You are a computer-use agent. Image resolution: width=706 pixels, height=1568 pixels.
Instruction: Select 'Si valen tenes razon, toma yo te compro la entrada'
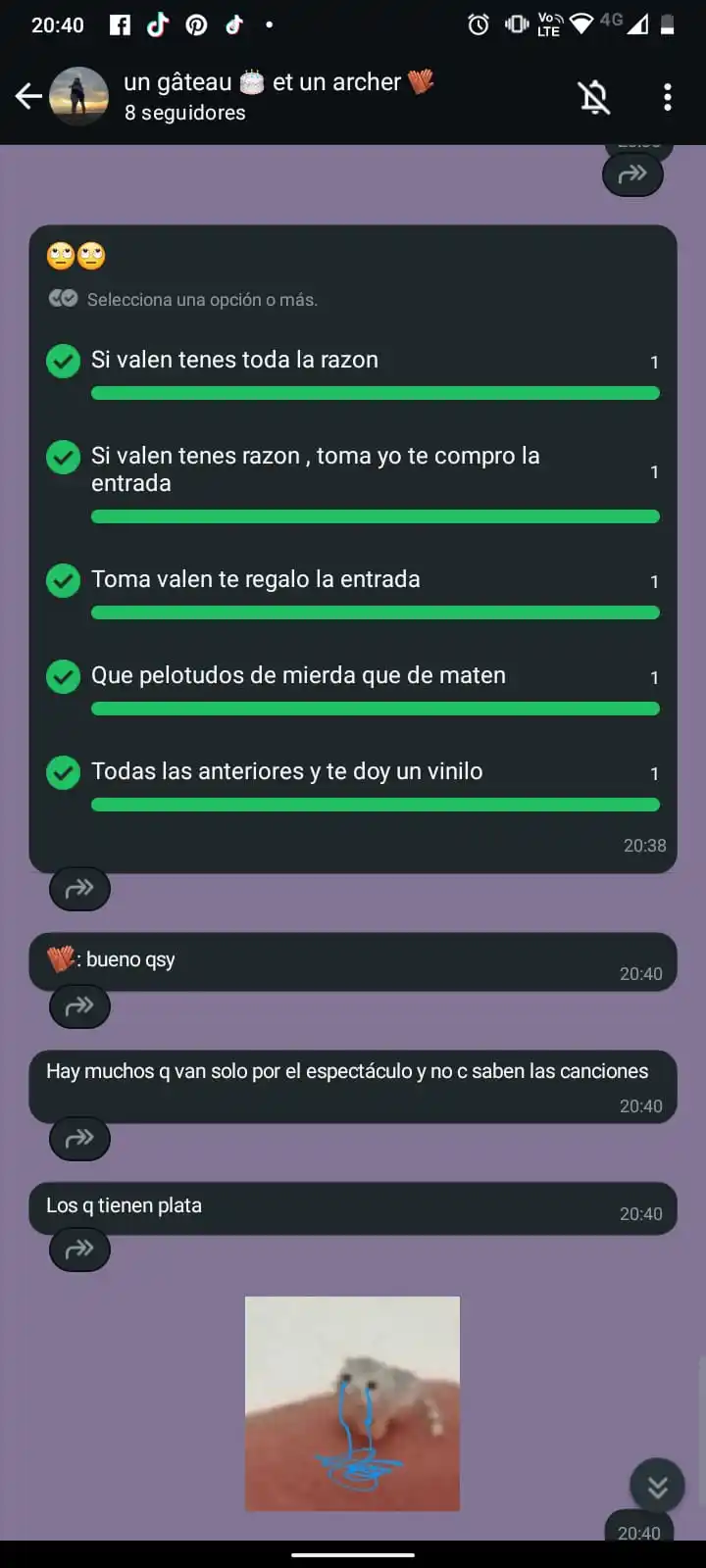pos(62,457)
